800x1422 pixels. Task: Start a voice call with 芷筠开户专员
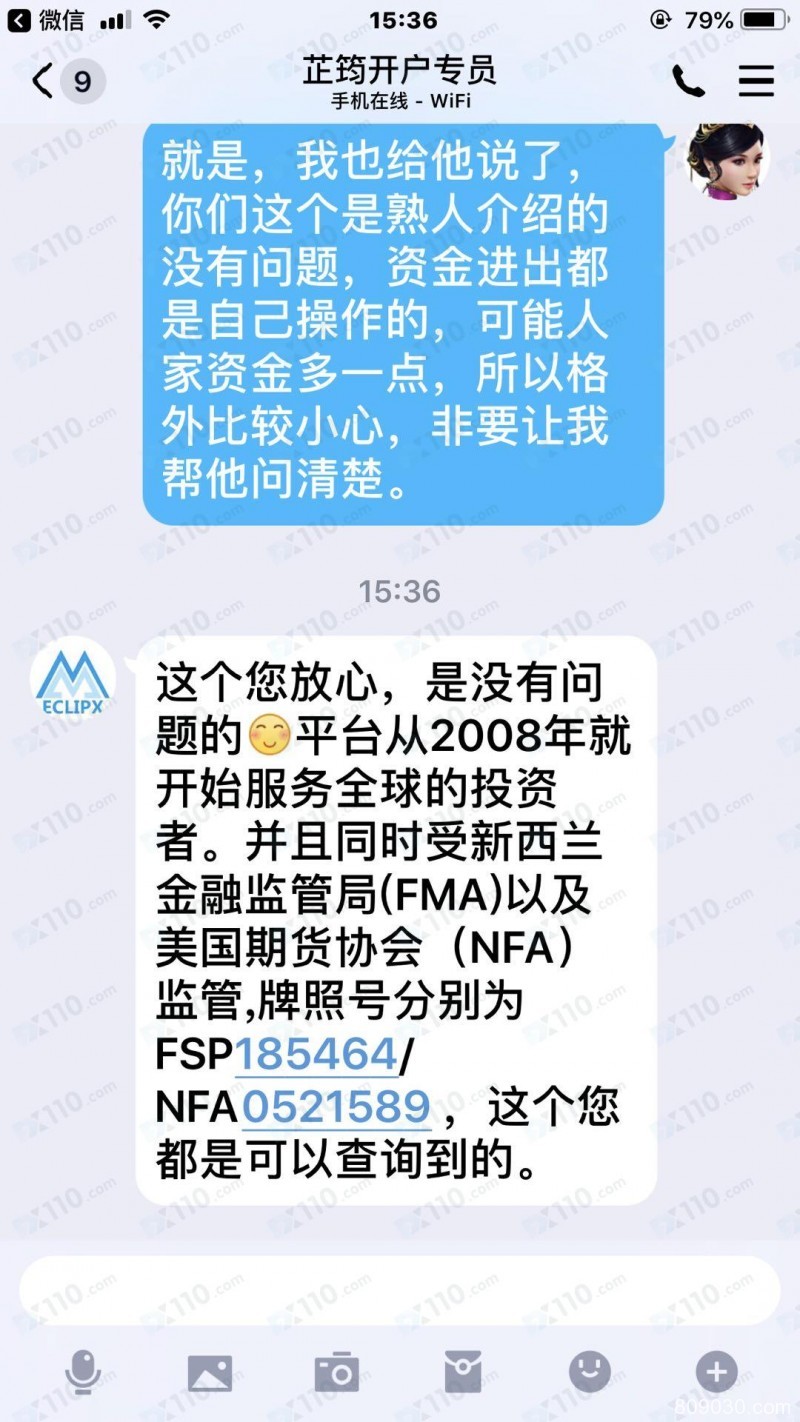[x=688, y=81]
